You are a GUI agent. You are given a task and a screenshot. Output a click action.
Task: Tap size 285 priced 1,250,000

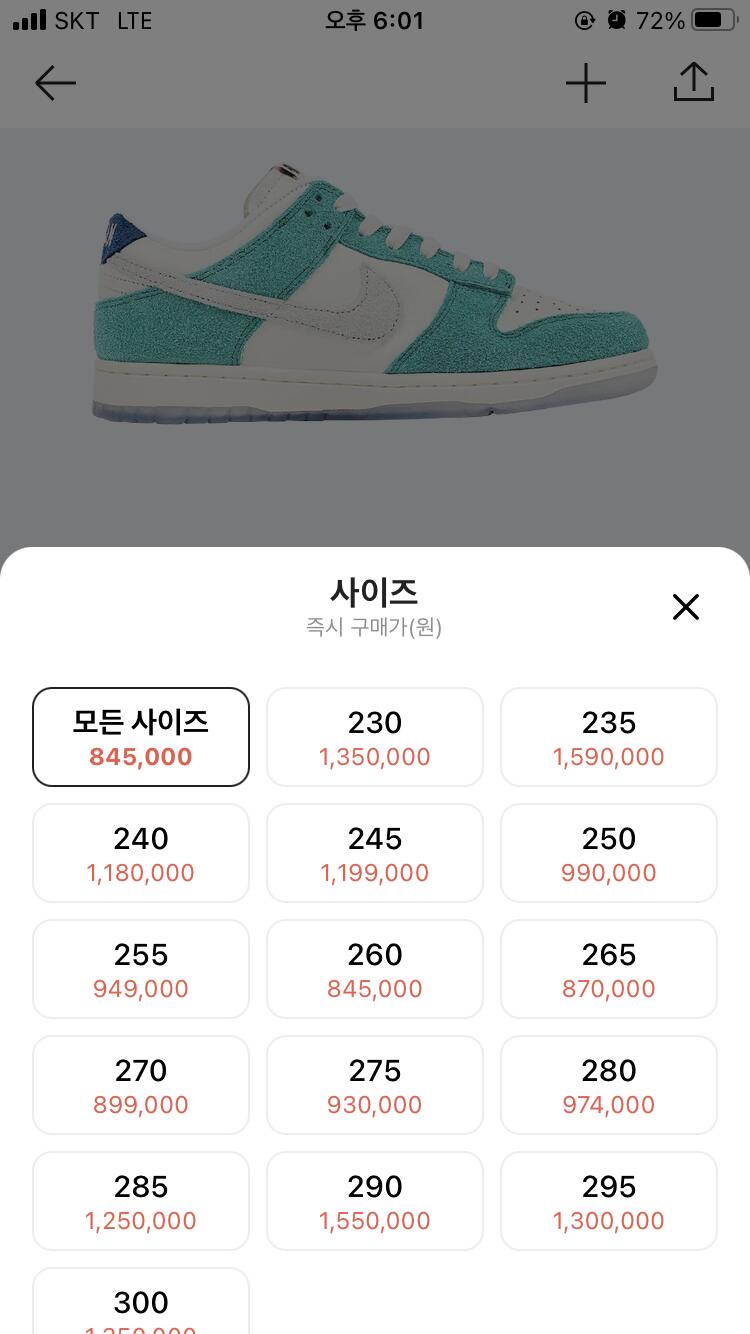[x=141, y=1201]
